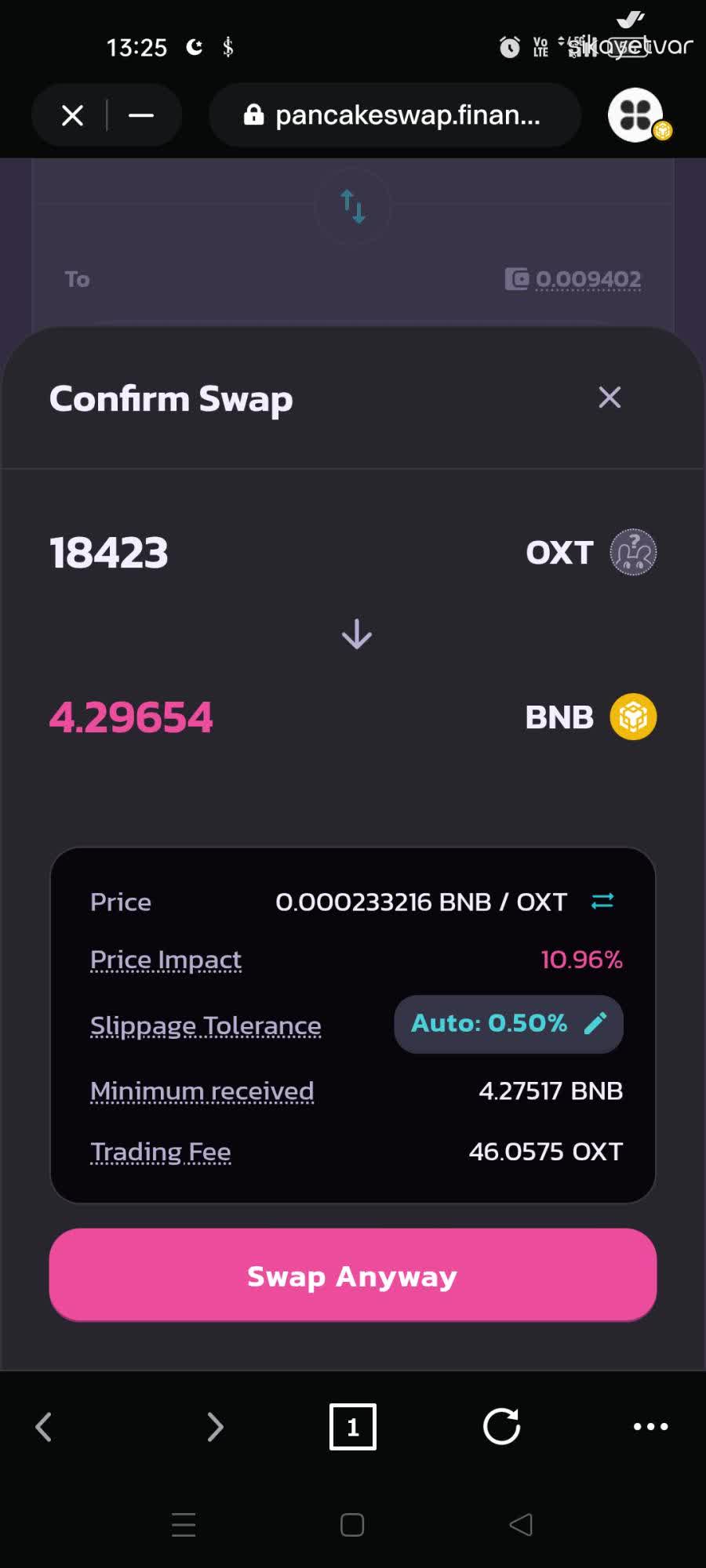Invert the price display with the swap arrows
706x1568 pixels.
(x=602, y=902)
